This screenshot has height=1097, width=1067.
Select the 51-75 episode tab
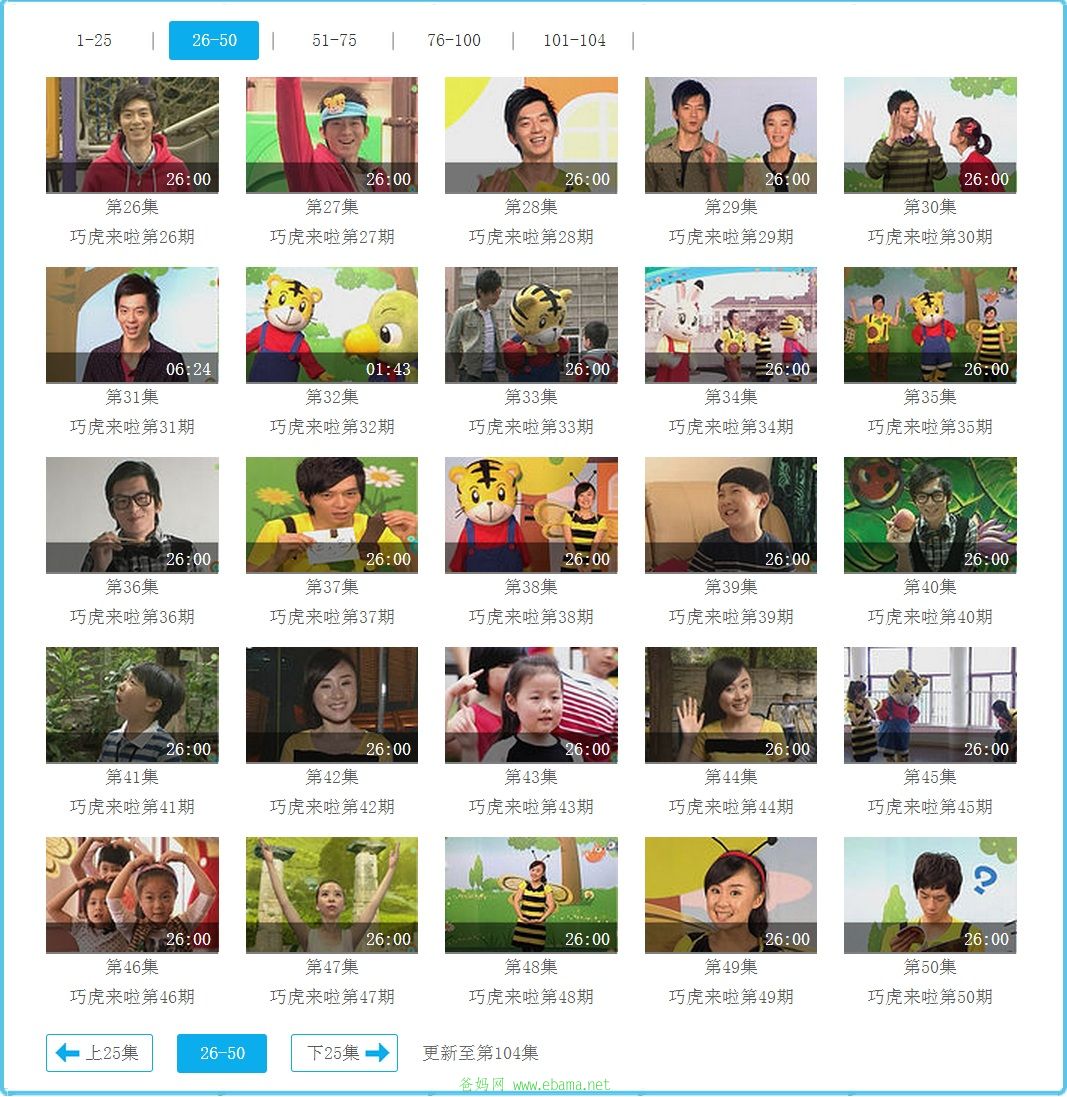pyautogui.click(x=334, y=41)
